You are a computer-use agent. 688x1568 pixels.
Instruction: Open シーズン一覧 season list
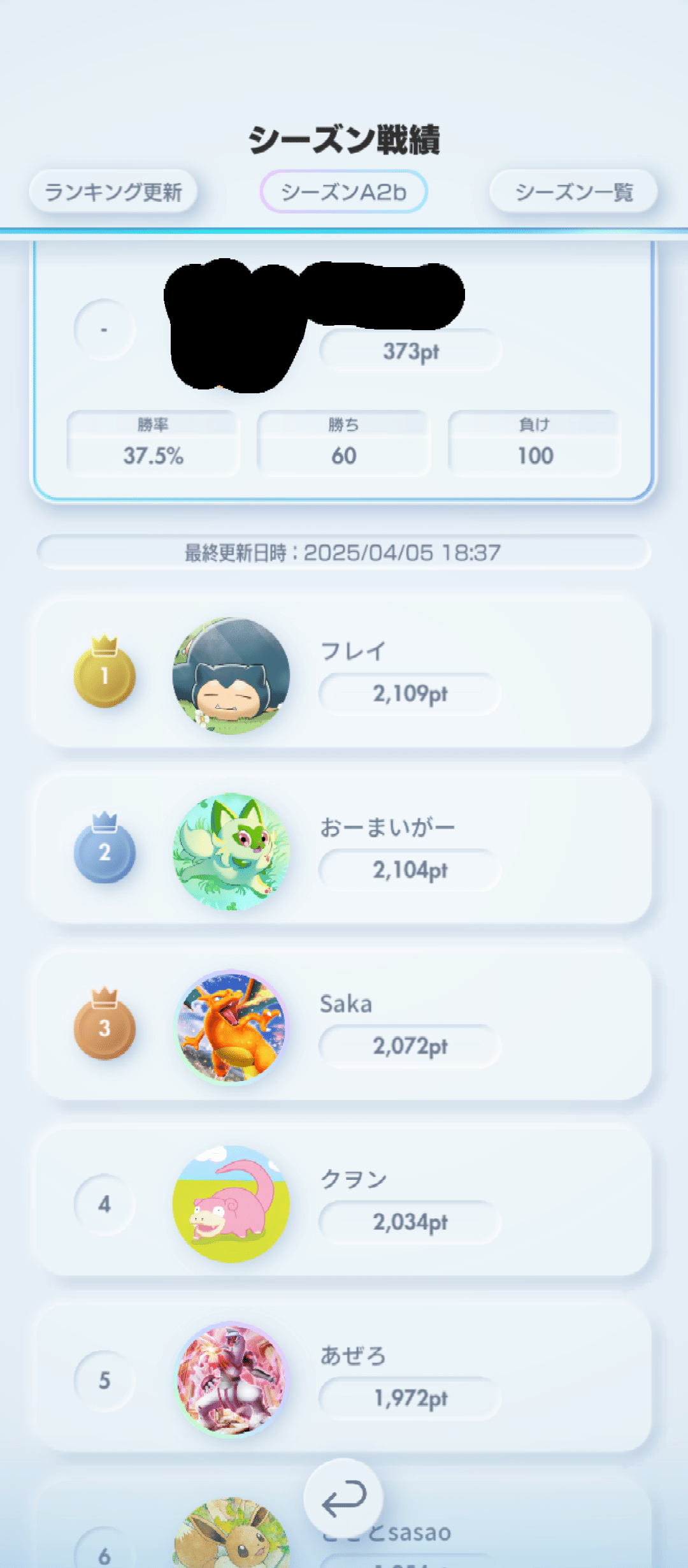(572, 191)
